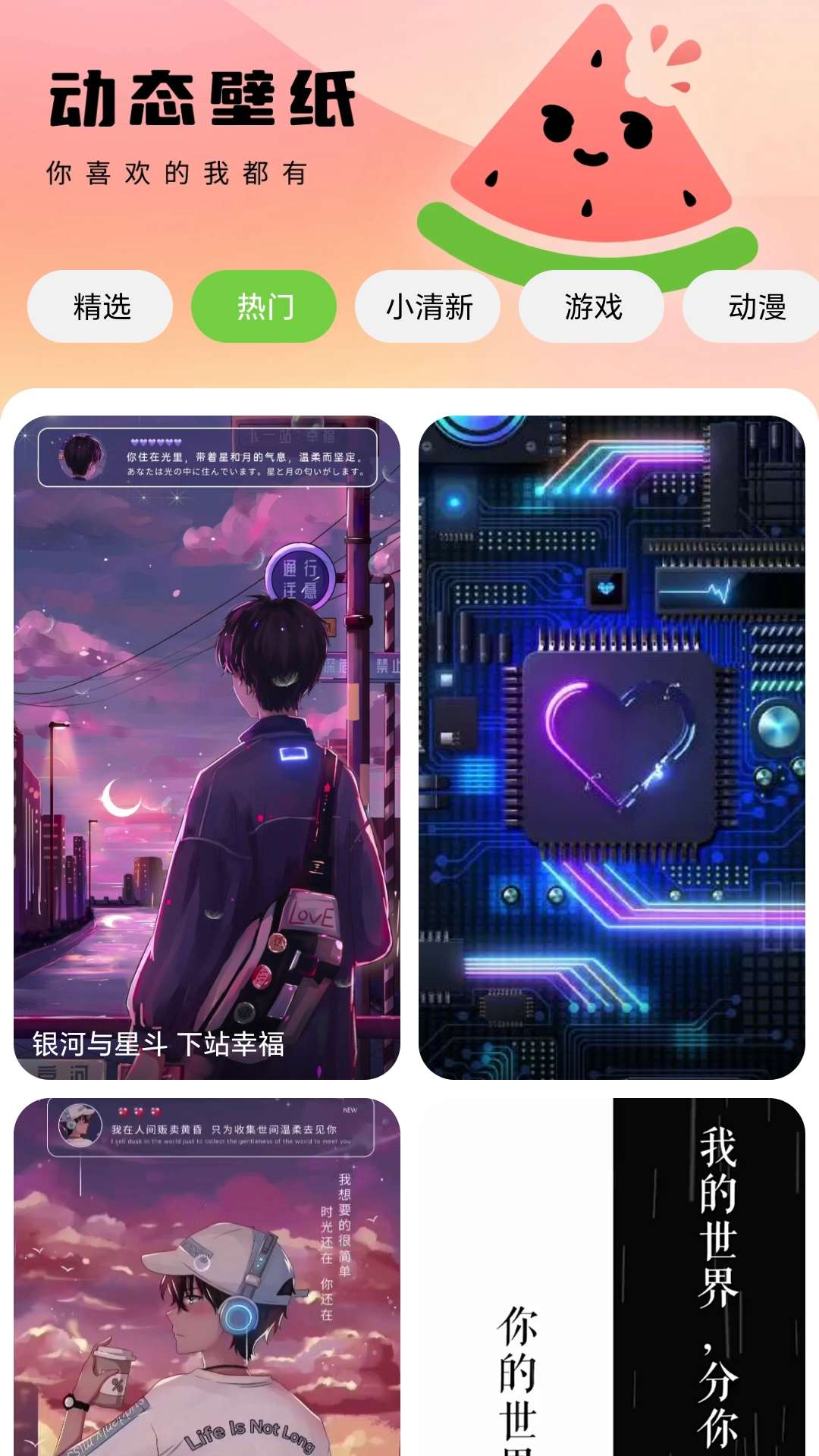This screenshot has height=1456, width=819.
Task: Switch to the 游戏 category
Action: coord(591,306)
